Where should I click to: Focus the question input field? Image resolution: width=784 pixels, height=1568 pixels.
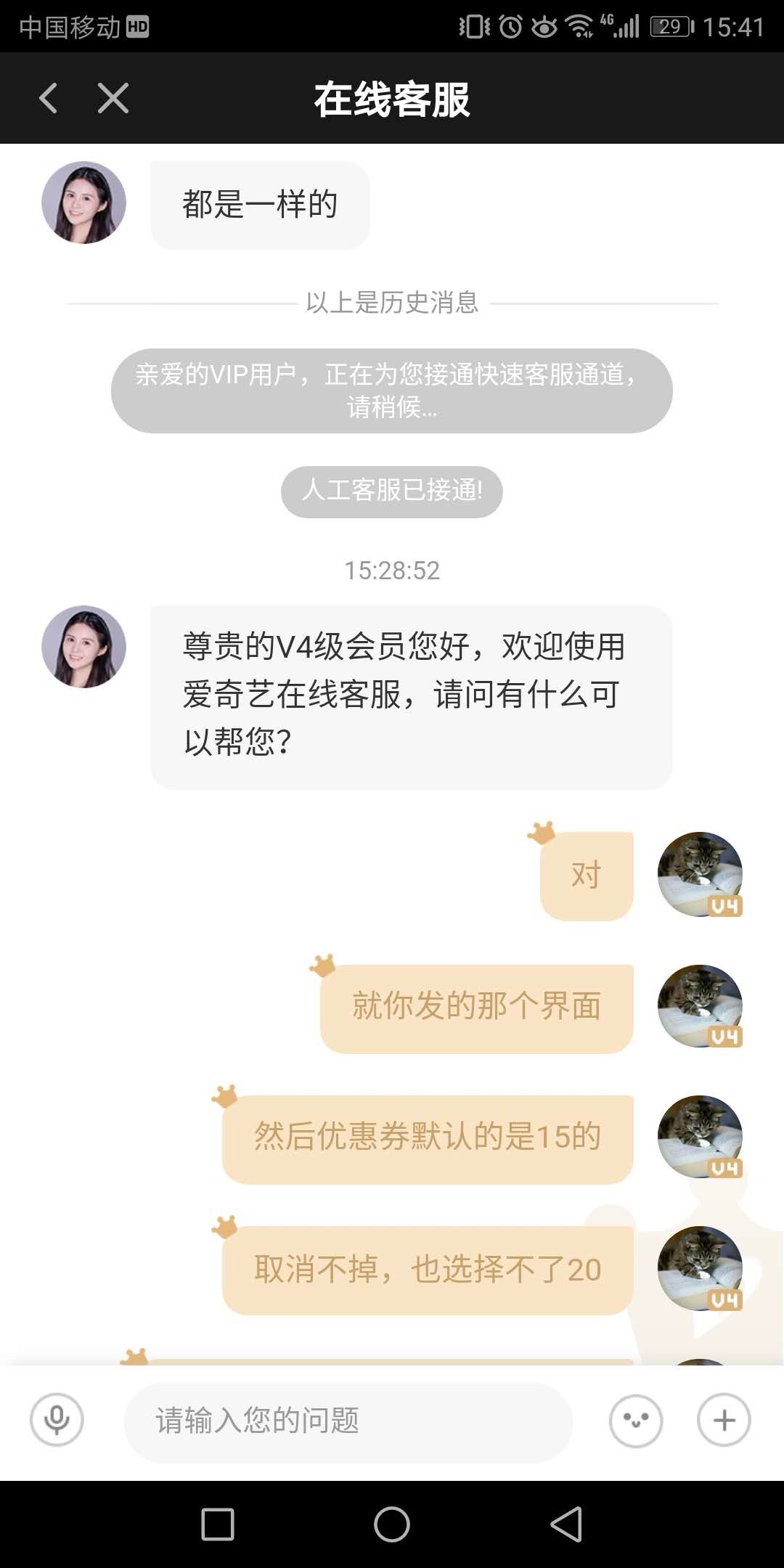348,1421
